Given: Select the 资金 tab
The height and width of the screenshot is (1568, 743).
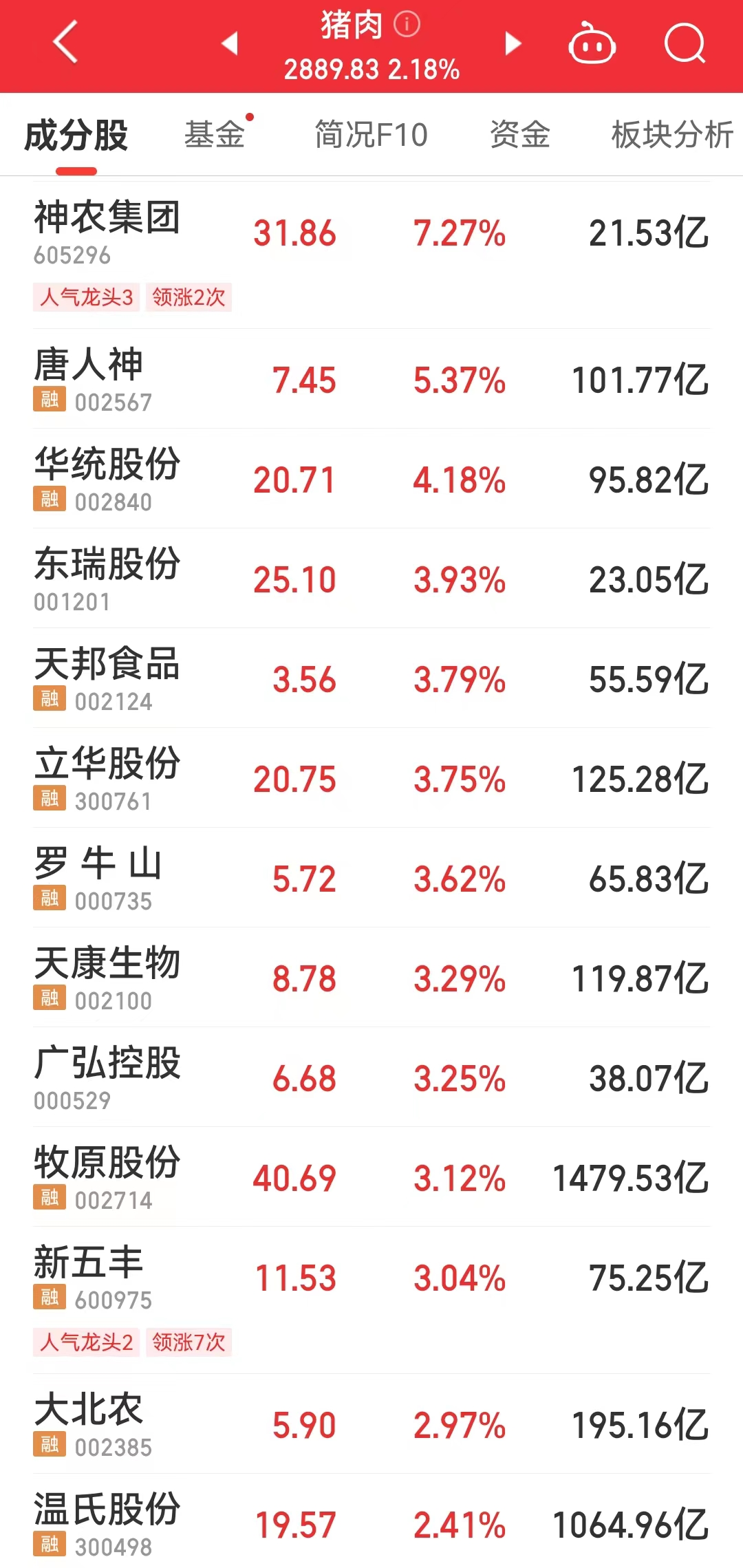Looking at the screenshot, I should (520, 135).
